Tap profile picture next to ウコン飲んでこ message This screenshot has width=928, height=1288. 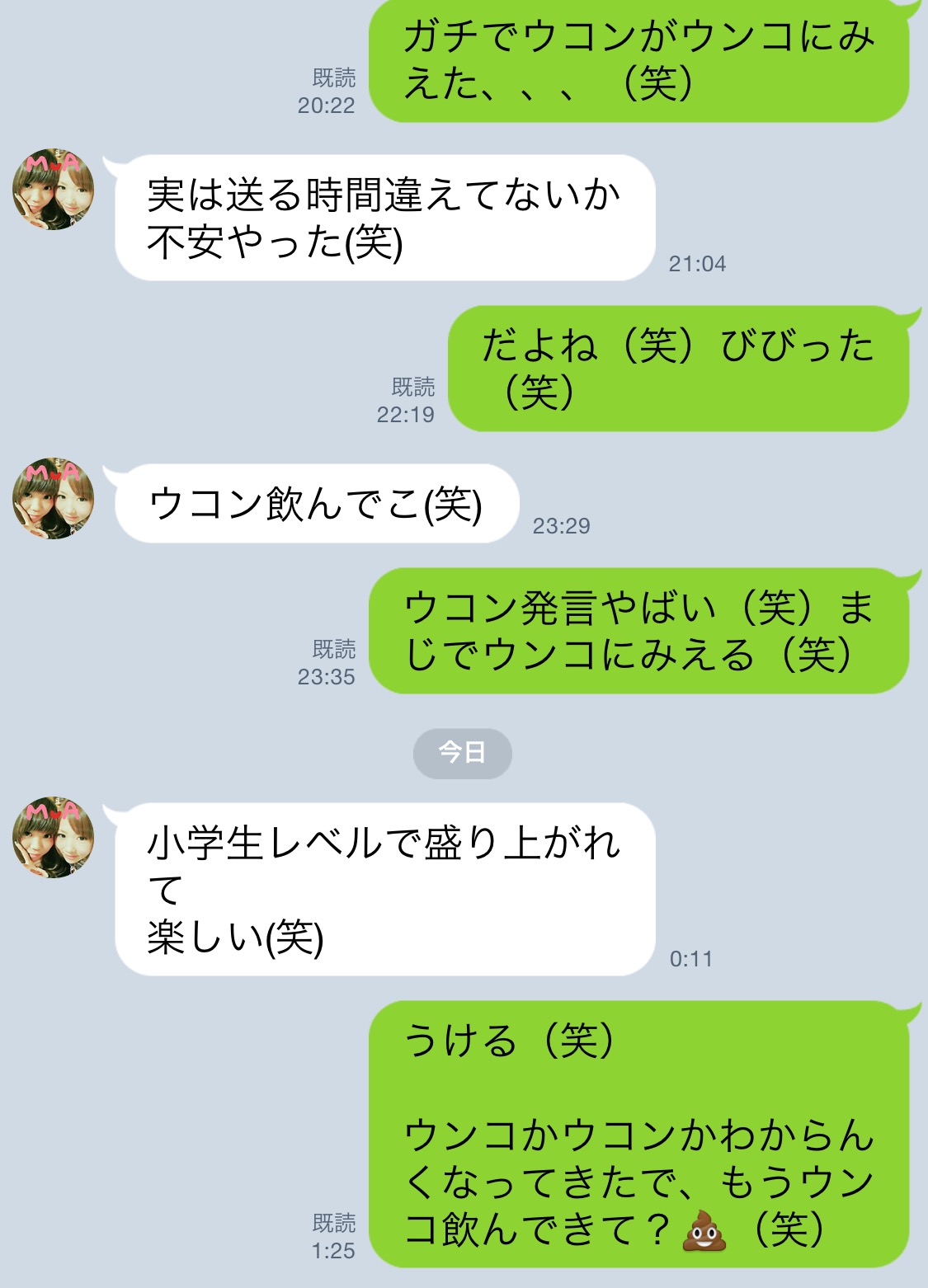(x=54, y=499)
